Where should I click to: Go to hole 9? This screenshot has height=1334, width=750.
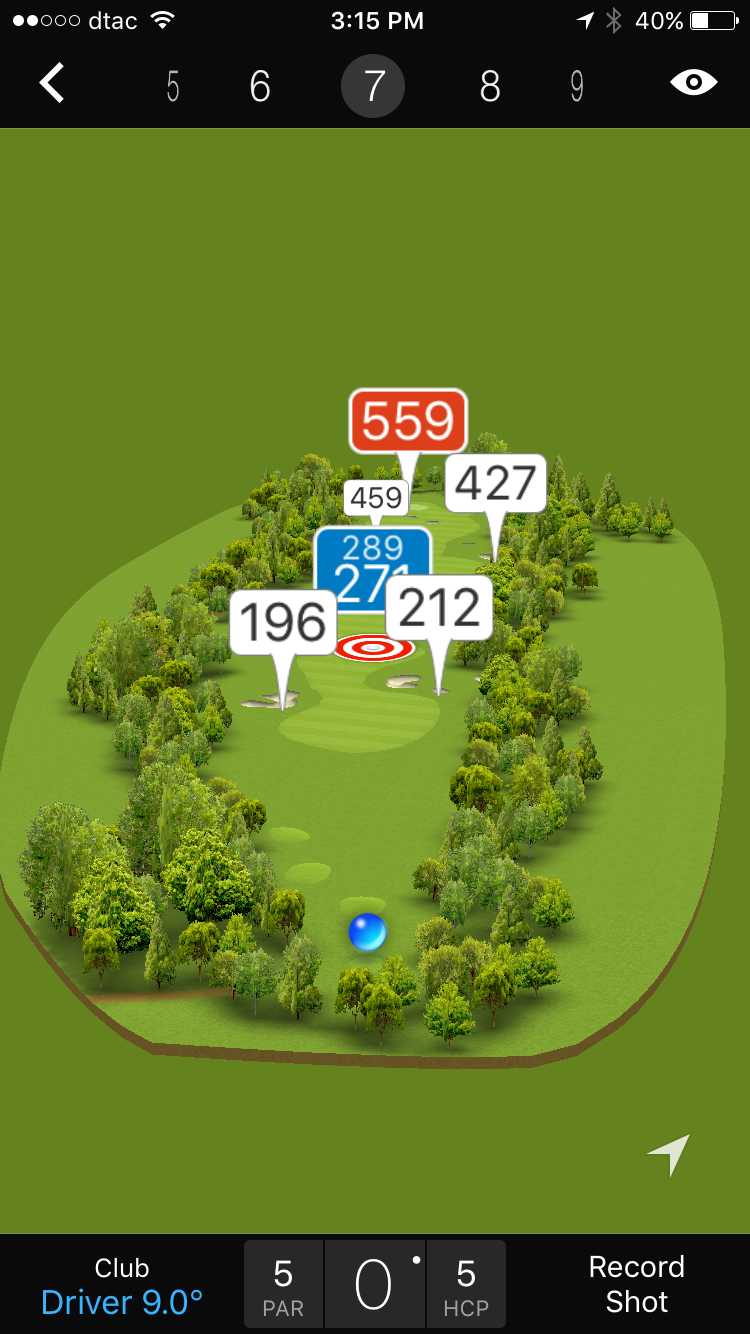(577, 87)
